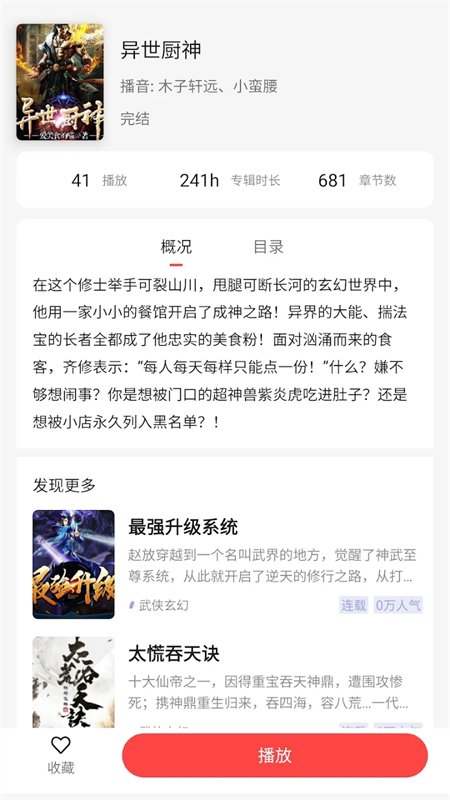Open the 最强升级系统 recommendation
This screenshot has width=450, height=800.
[228, 564]
